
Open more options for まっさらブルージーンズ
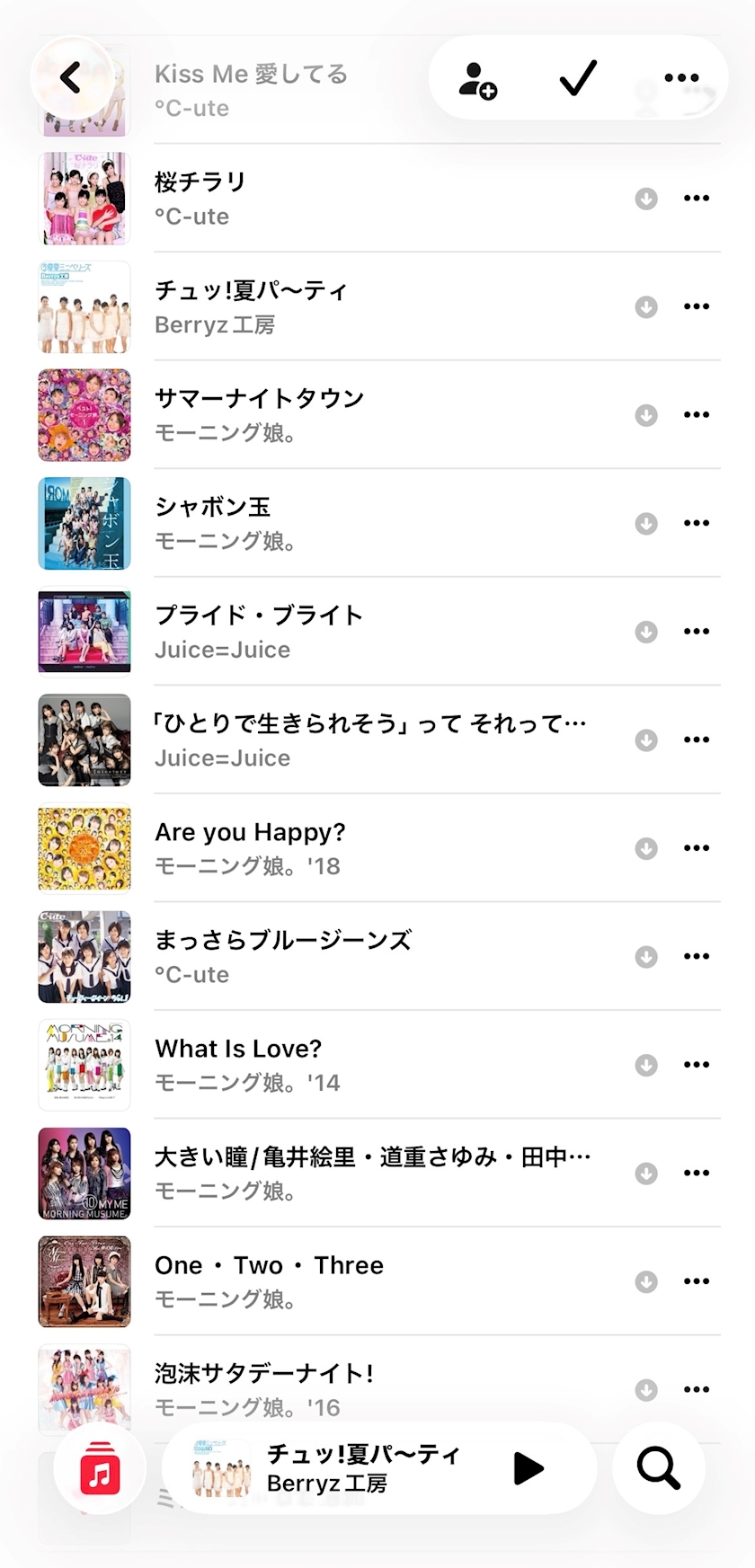[697, 956]
